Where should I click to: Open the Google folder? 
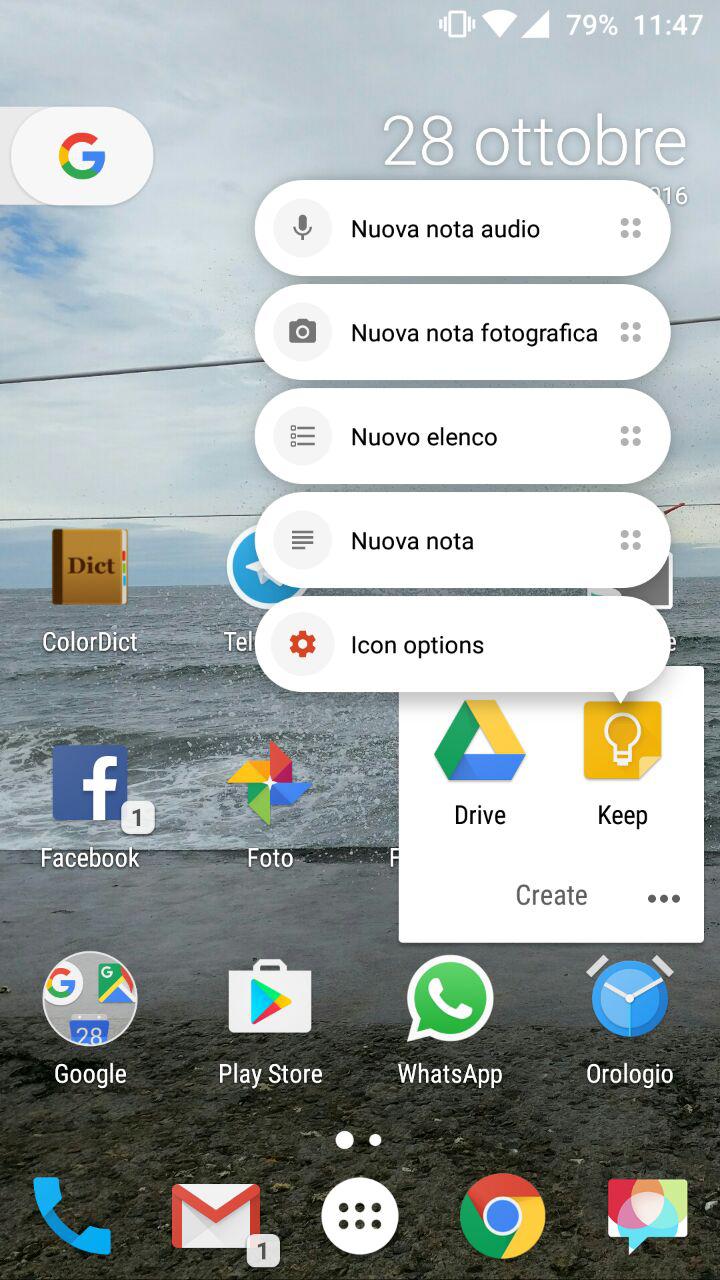pos(90,1020)
